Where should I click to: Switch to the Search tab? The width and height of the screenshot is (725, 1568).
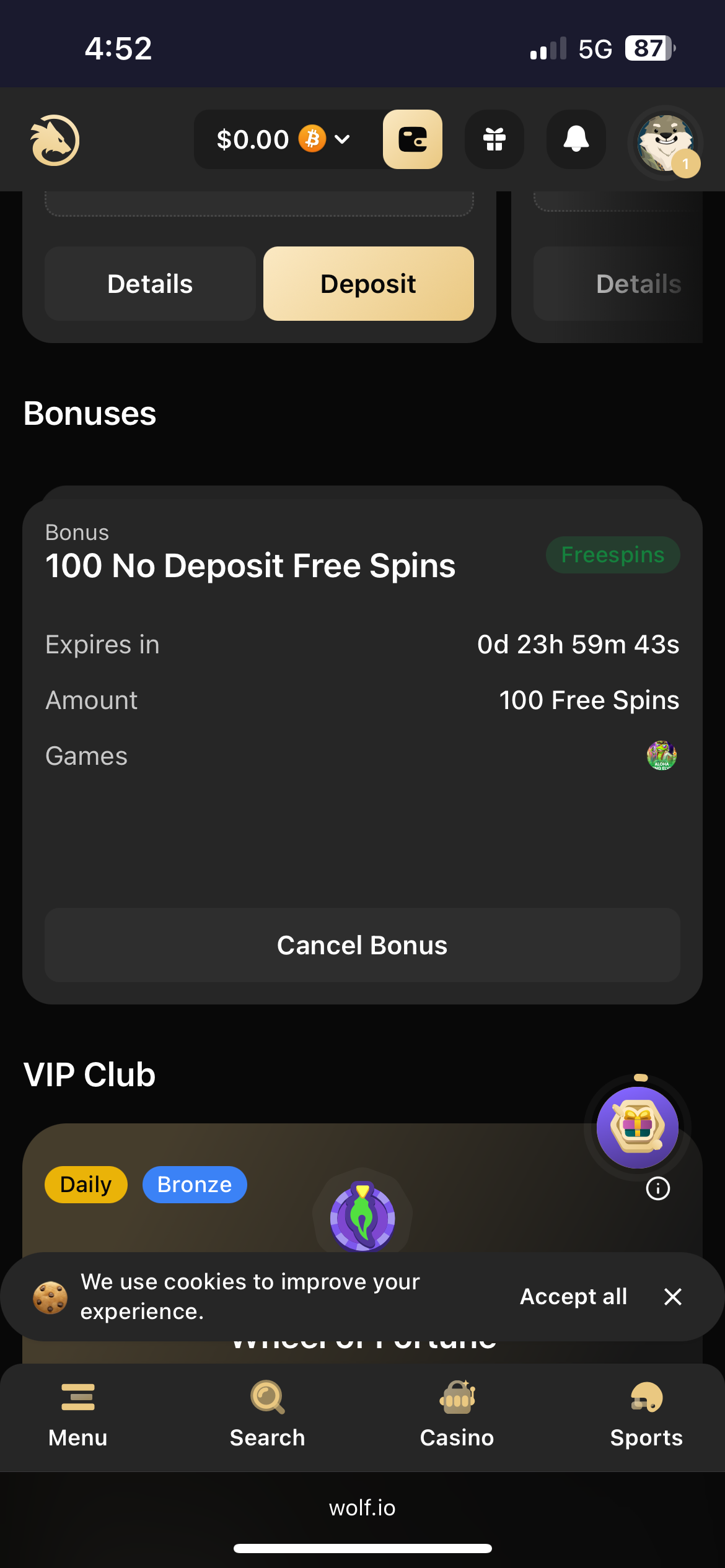coord(268,1416)
